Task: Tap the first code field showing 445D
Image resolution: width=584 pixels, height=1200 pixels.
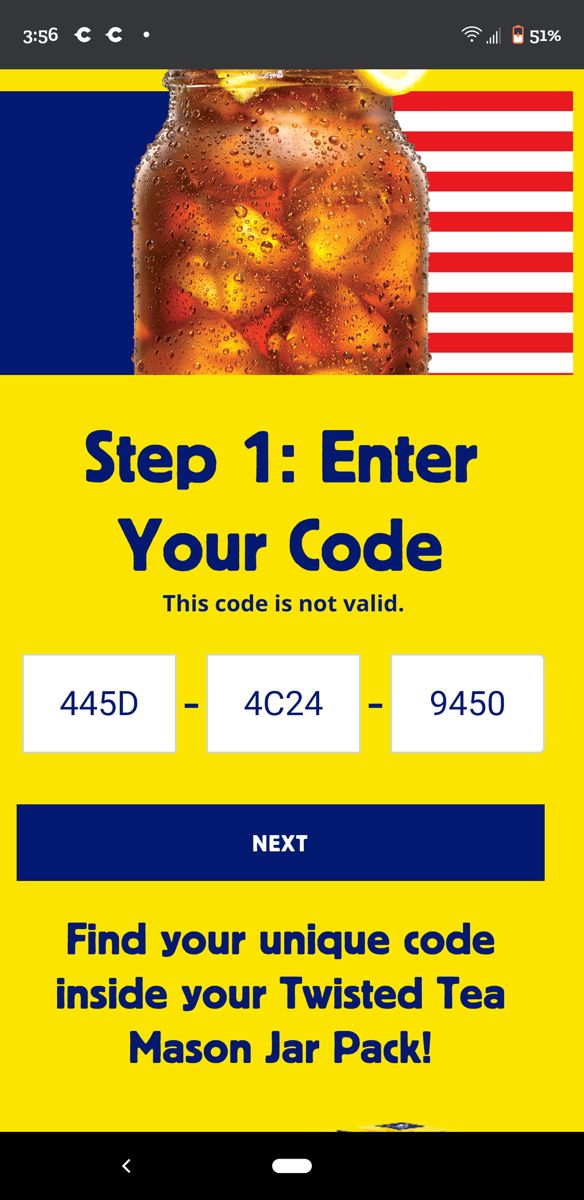Action: (99, 703)
